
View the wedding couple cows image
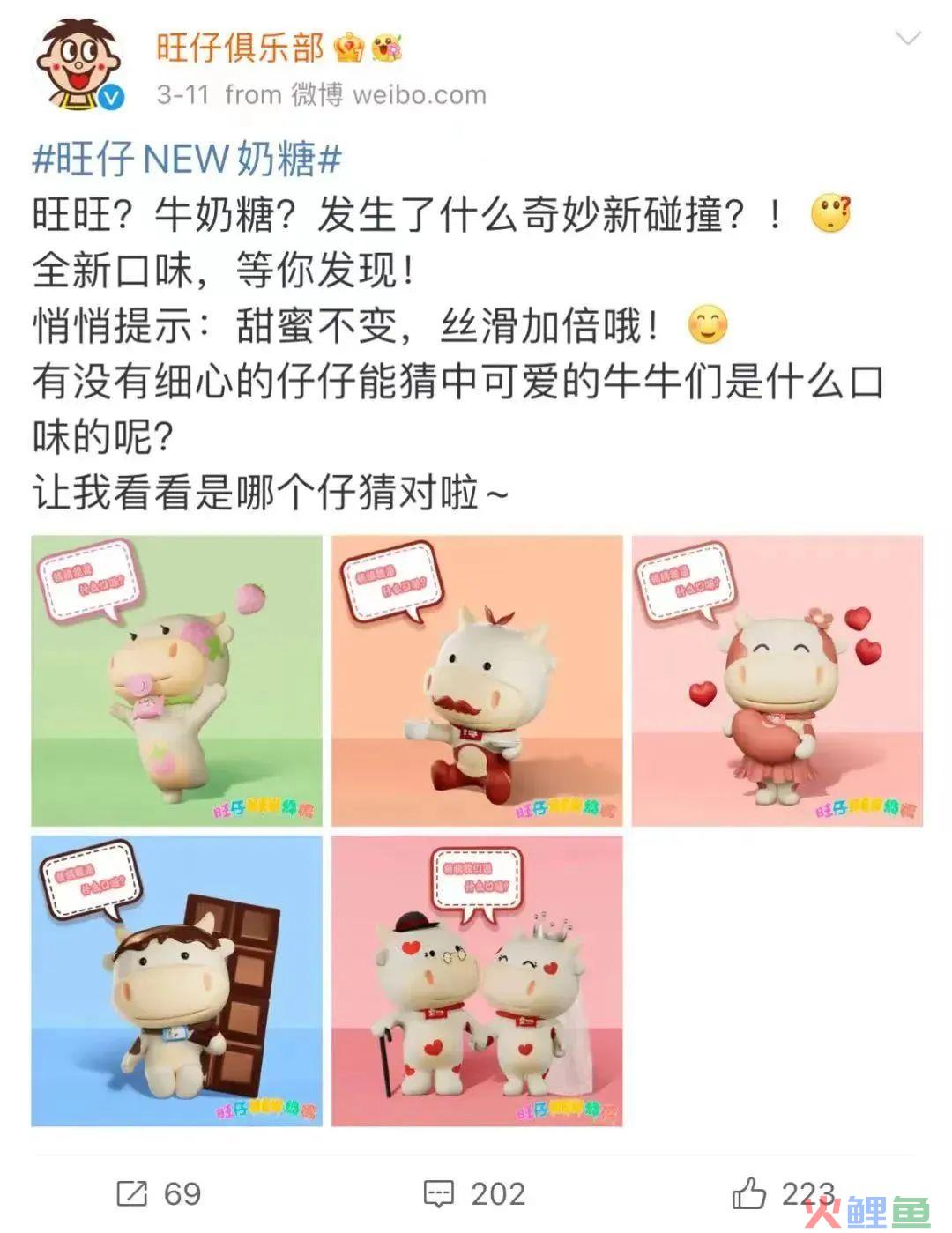[477, 981]
